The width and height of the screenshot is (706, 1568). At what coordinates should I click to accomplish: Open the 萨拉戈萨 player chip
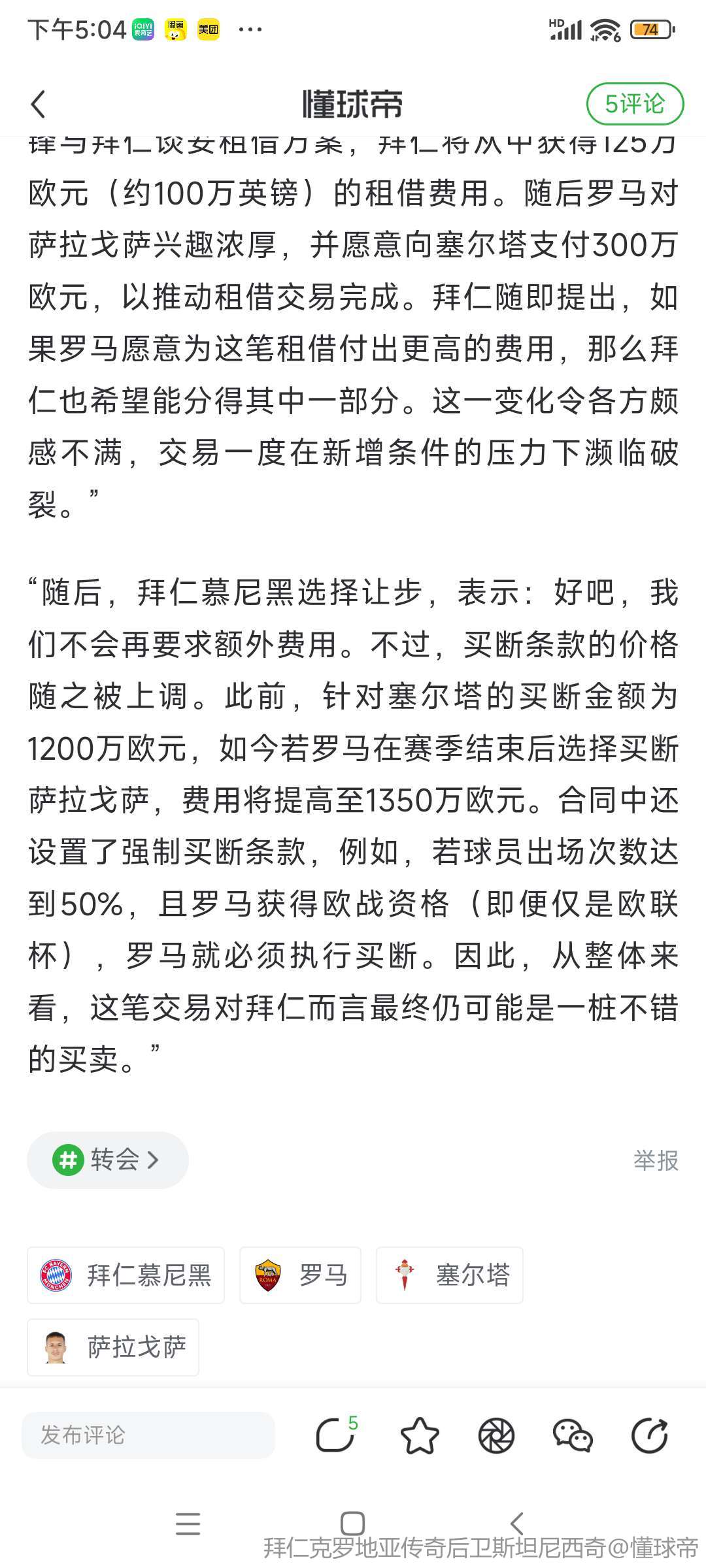(x=113, y=1347)
